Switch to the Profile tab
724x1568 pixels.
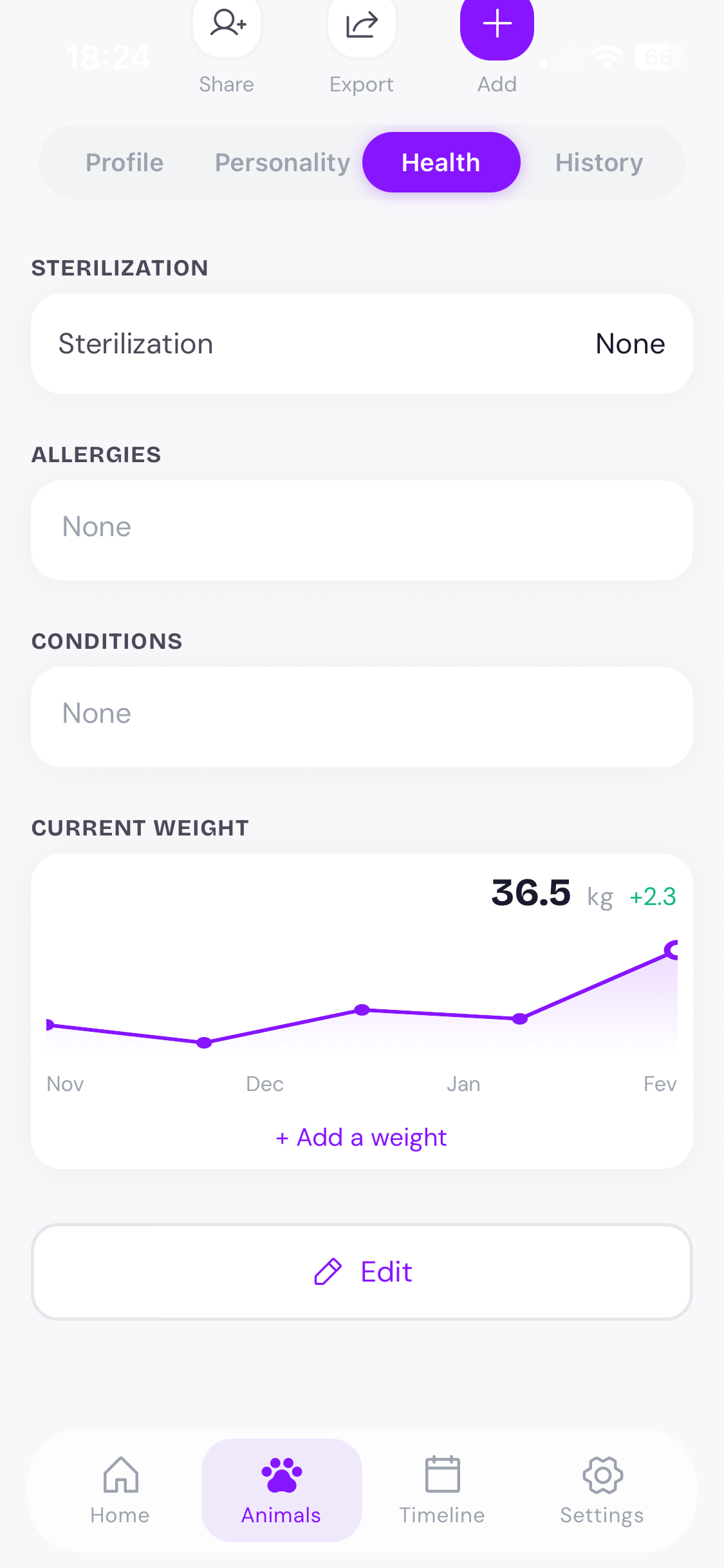click(x=124, y=162)
